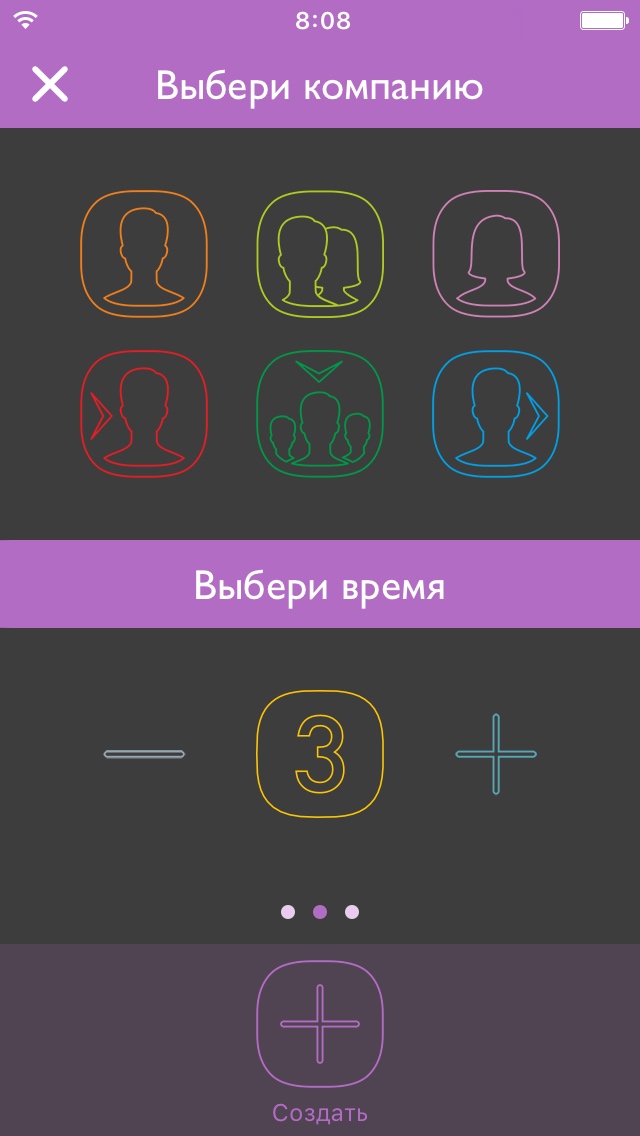This screenshot has width=640, height=1136.
Task: Choose the green couple company icon
Action: click(x=320, y=253)
